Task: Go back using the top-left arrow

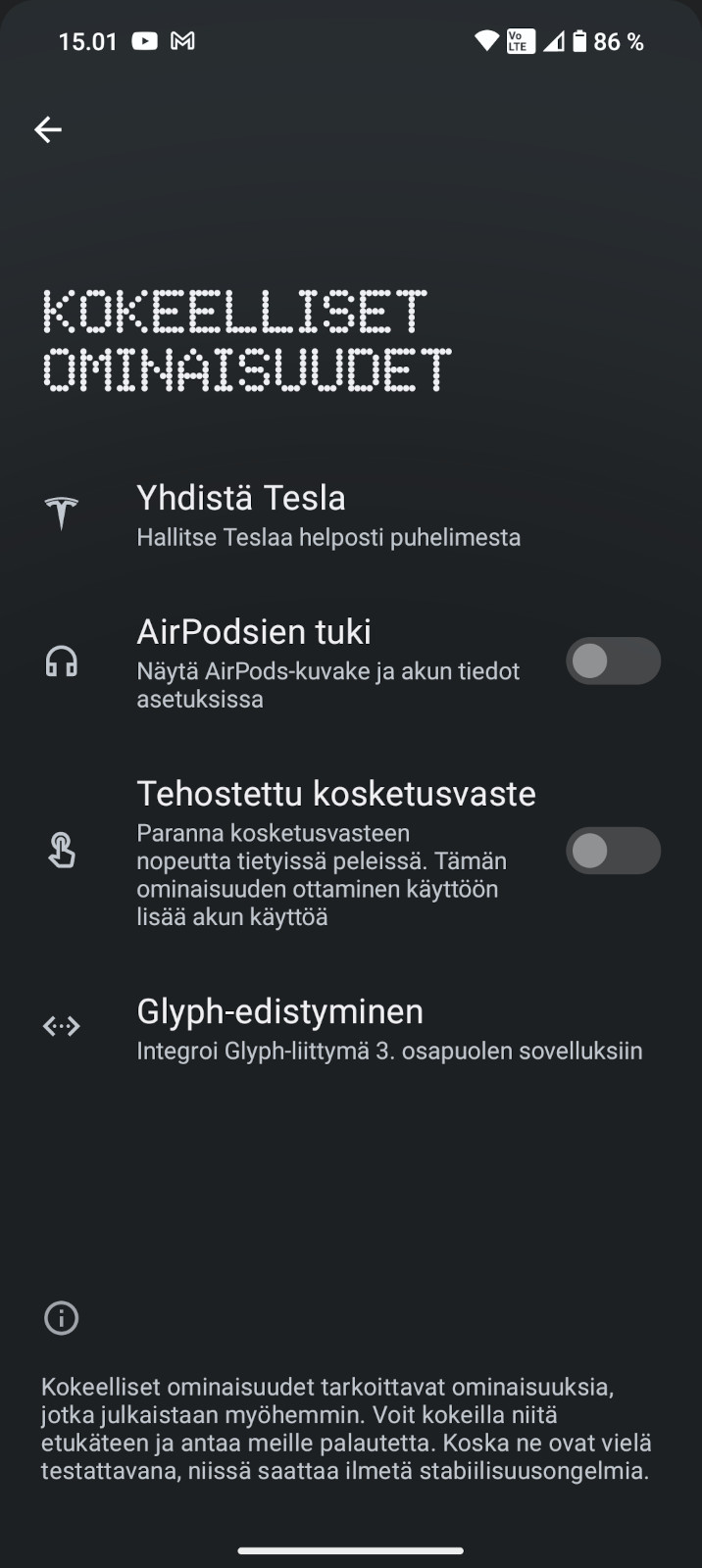Action: [48, 129]
